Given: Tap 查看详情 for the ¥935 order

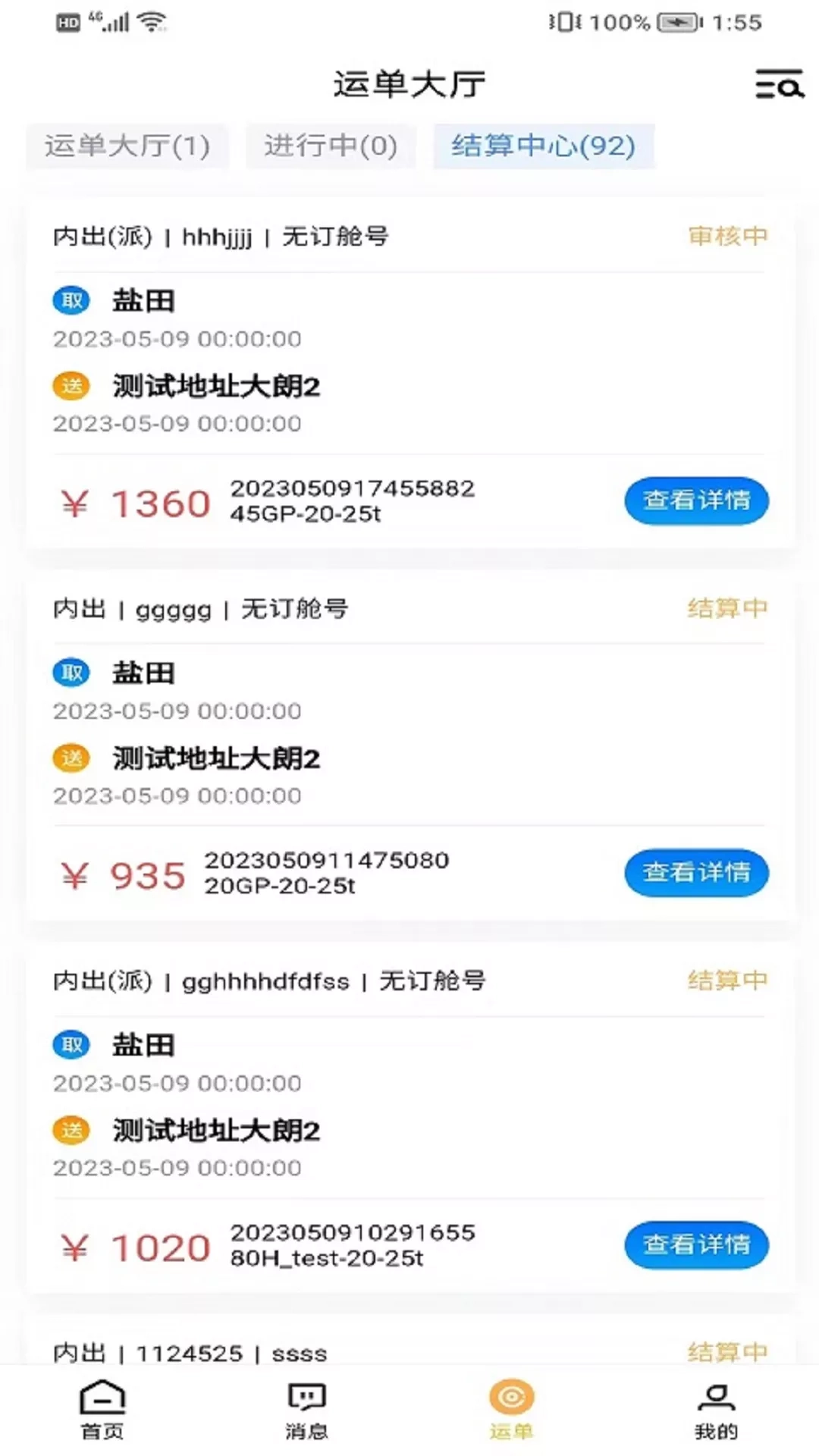Looking at the screenshot, I should (x=696, y=872).
